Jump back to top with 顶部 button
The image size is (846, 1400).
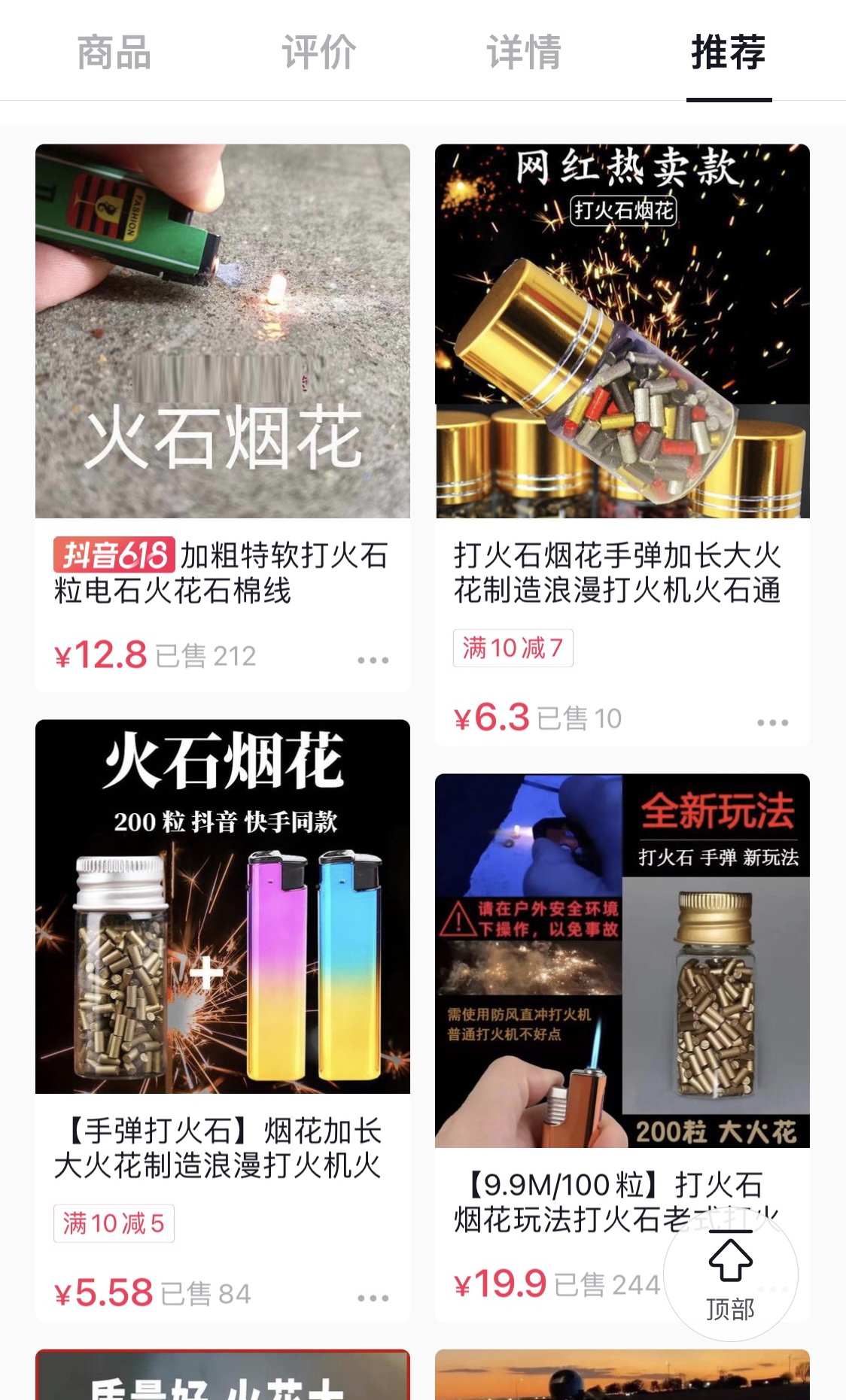pyautogui.click(x=730, y=1274)
